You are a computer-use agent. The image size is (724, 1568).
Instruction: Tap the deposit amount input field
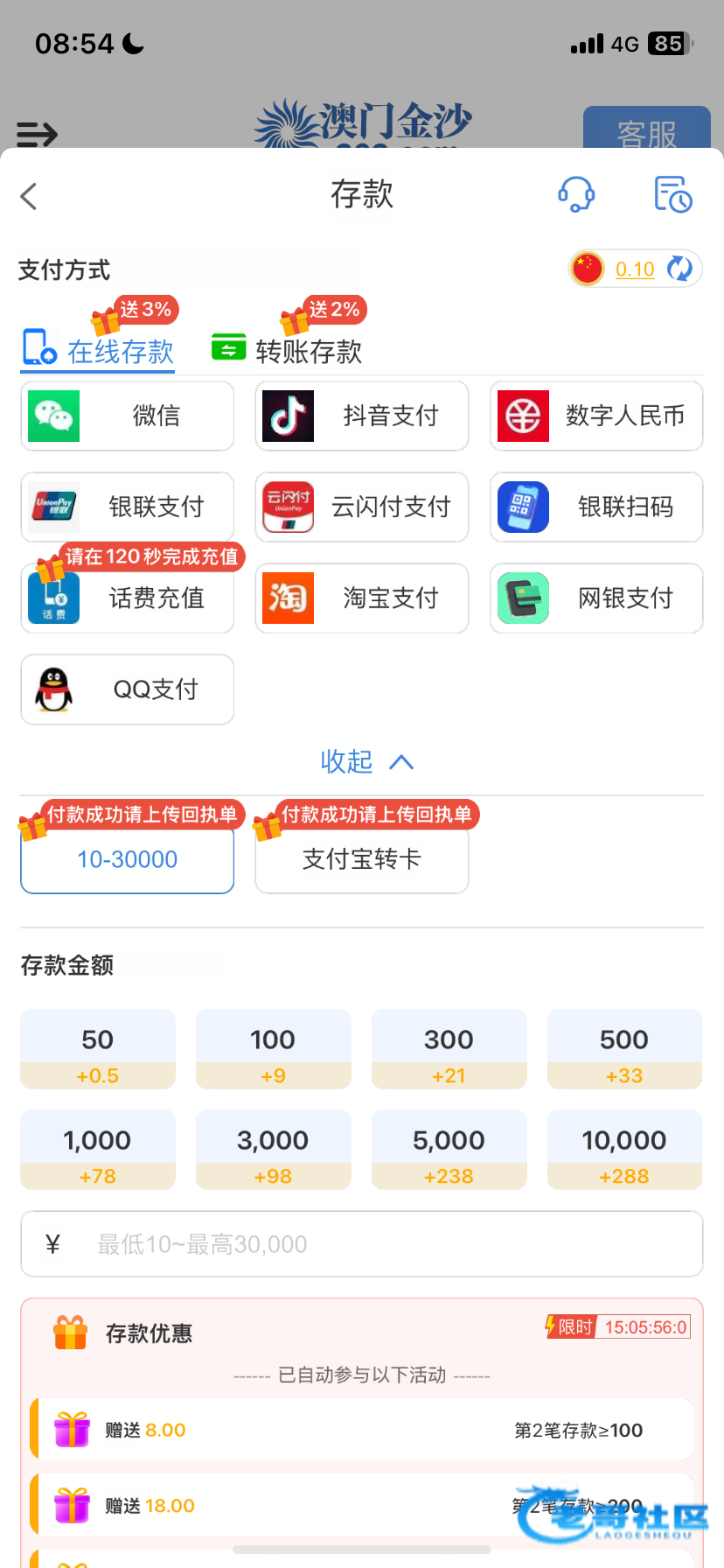point(362,1244)
